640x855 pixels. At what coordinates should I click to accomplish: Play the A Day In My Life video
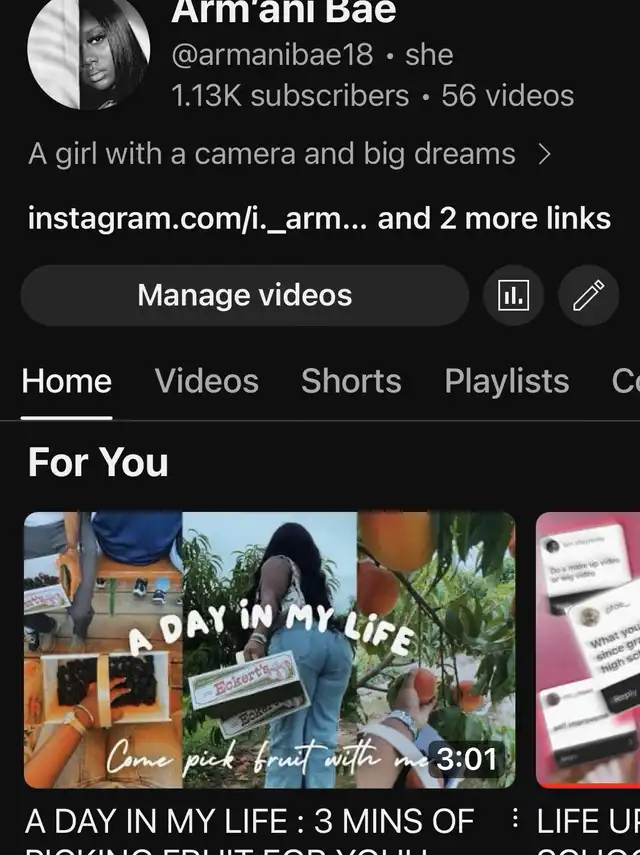[x=269, y=648]
